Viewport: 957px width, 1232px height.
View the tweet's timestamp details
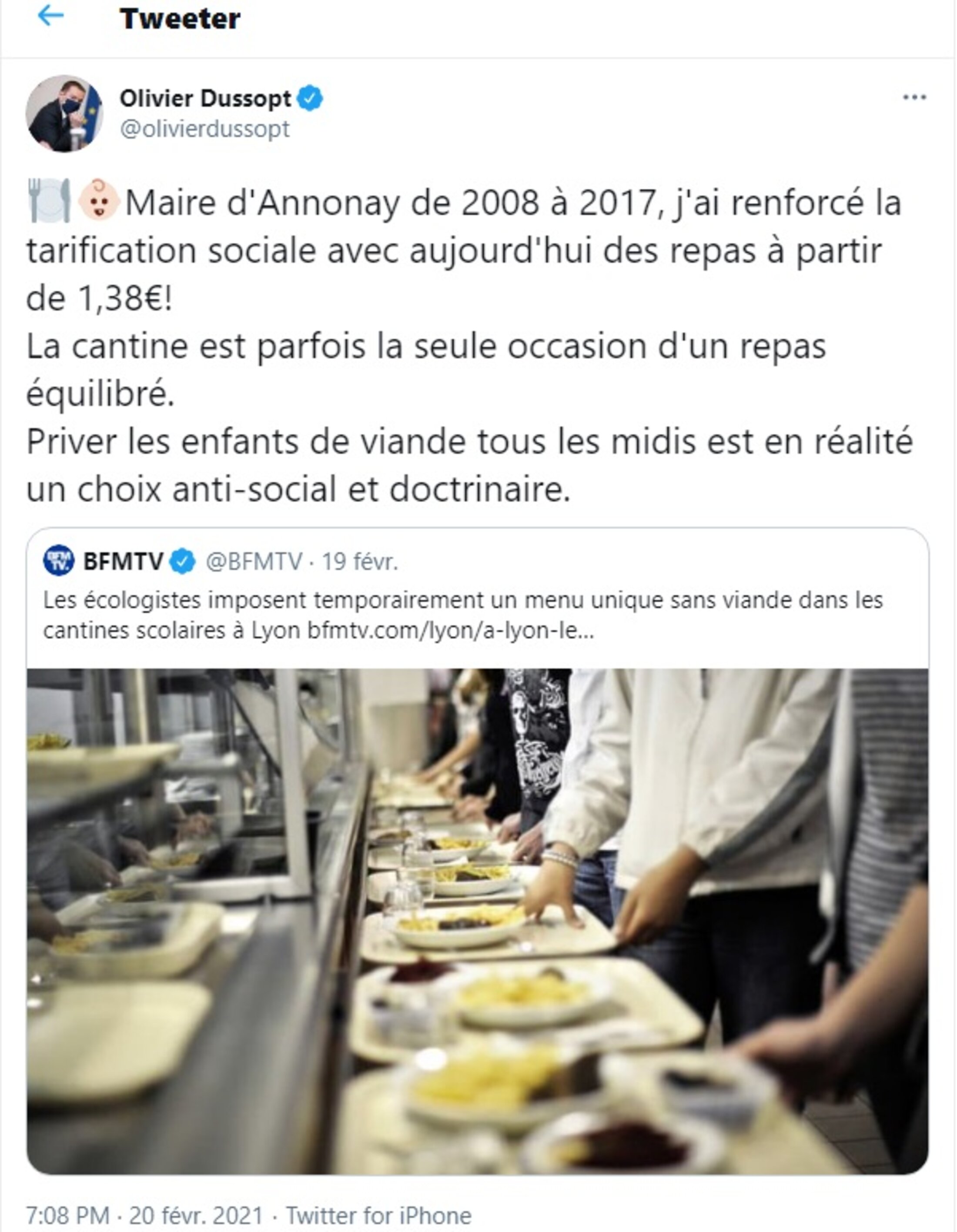tap(144, 1215)
